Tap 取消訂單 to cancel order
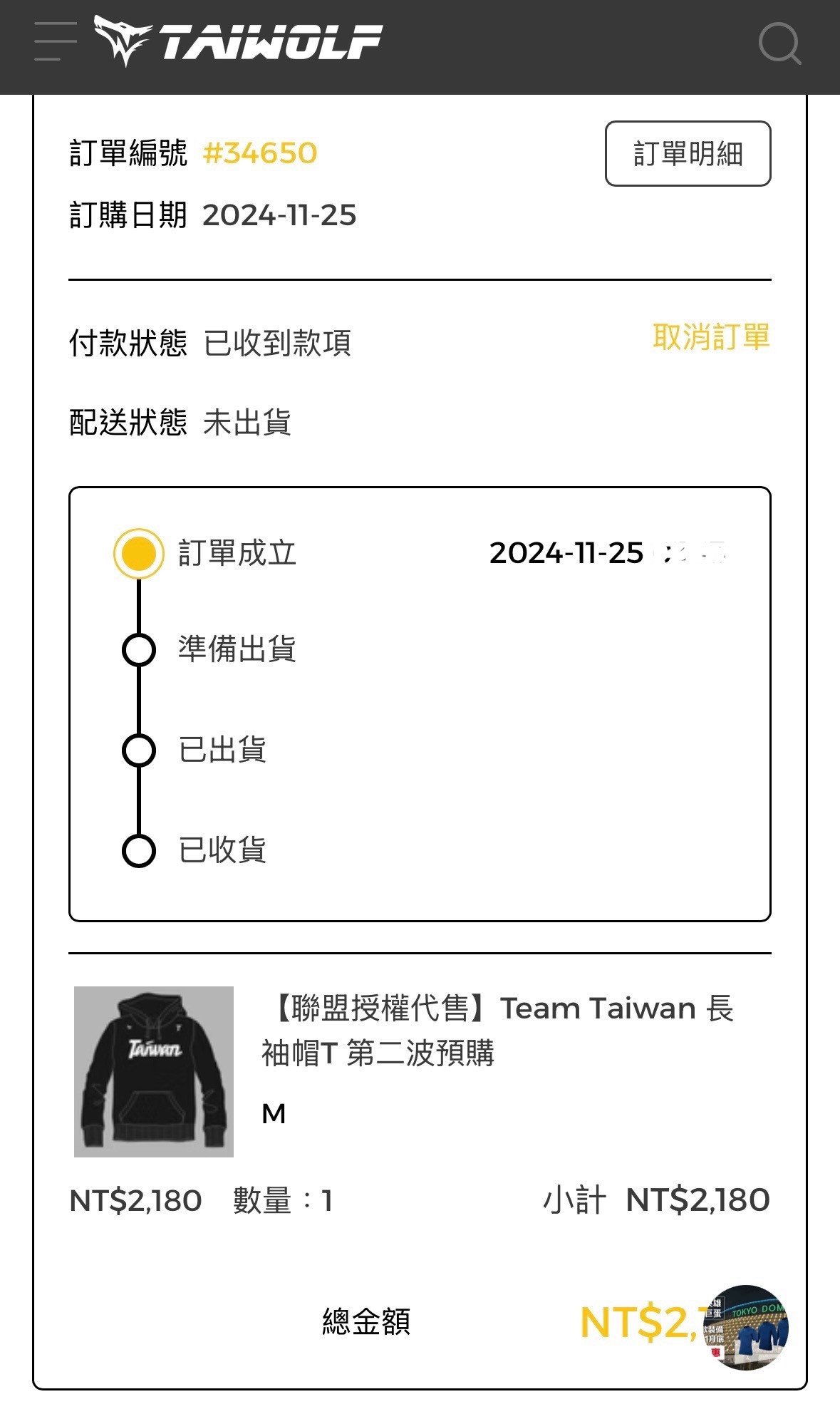The image size is (840, 1419). tap(711, 336)
